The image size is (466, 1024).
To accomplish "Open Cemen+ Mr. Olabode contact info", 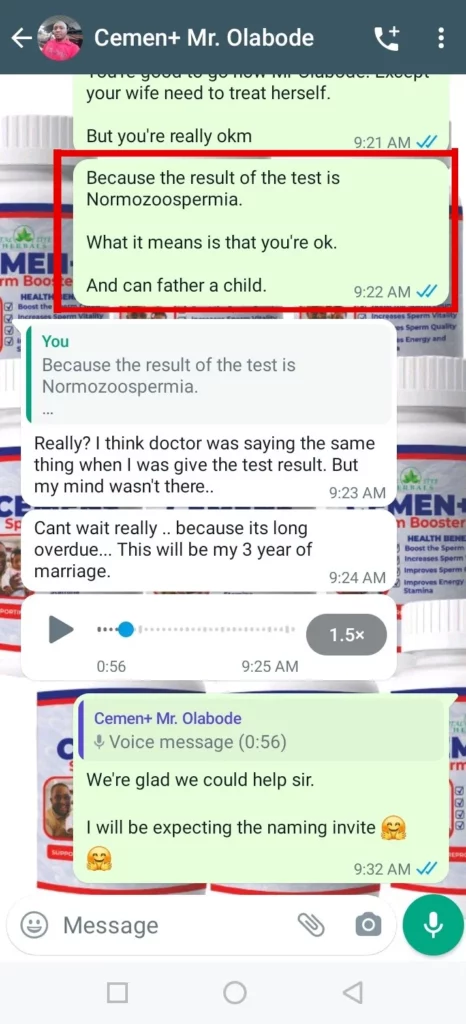I will pyautogui.click(x=204, y=38).
